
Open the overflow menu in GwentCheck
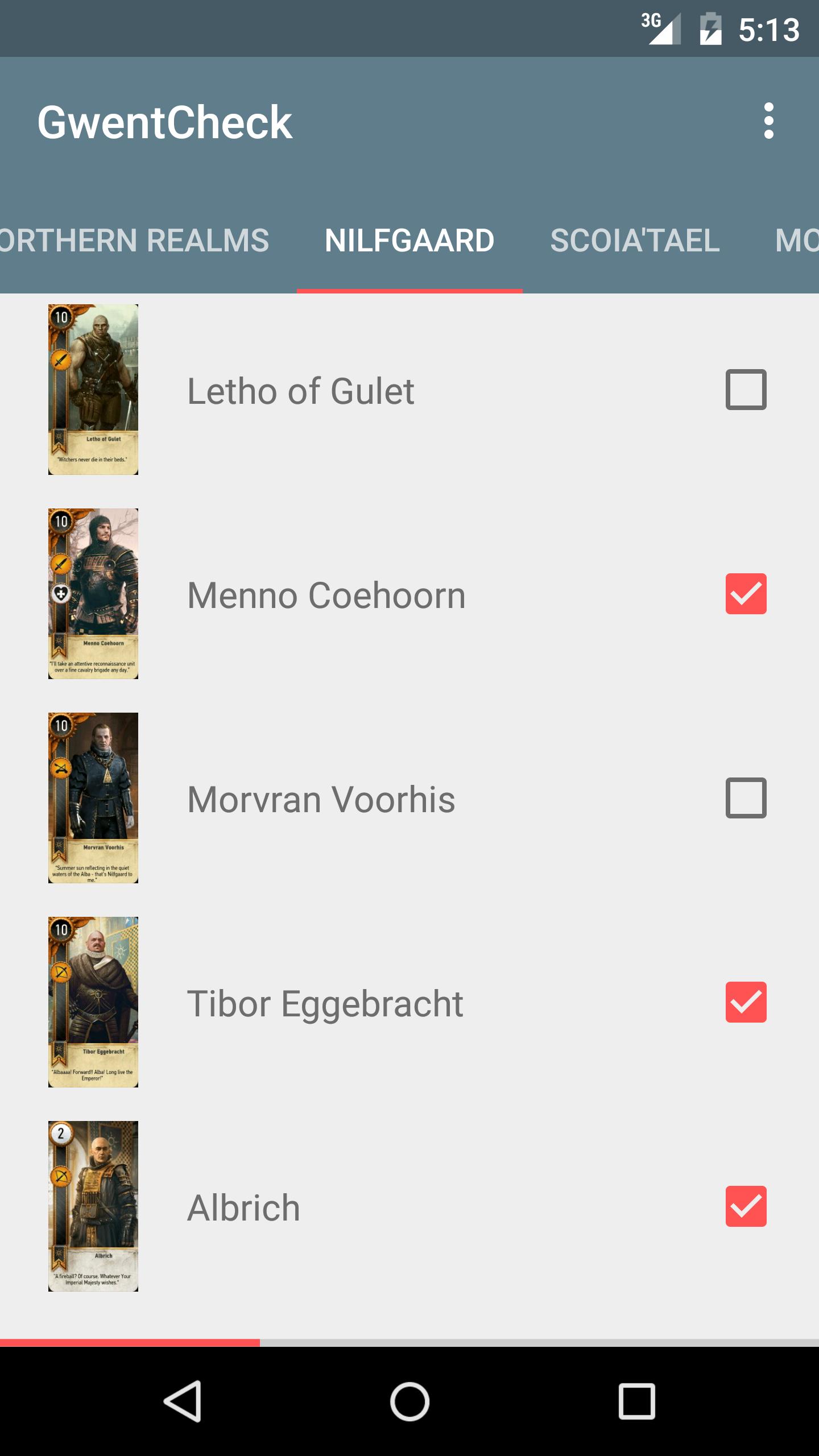coord(768,121)
